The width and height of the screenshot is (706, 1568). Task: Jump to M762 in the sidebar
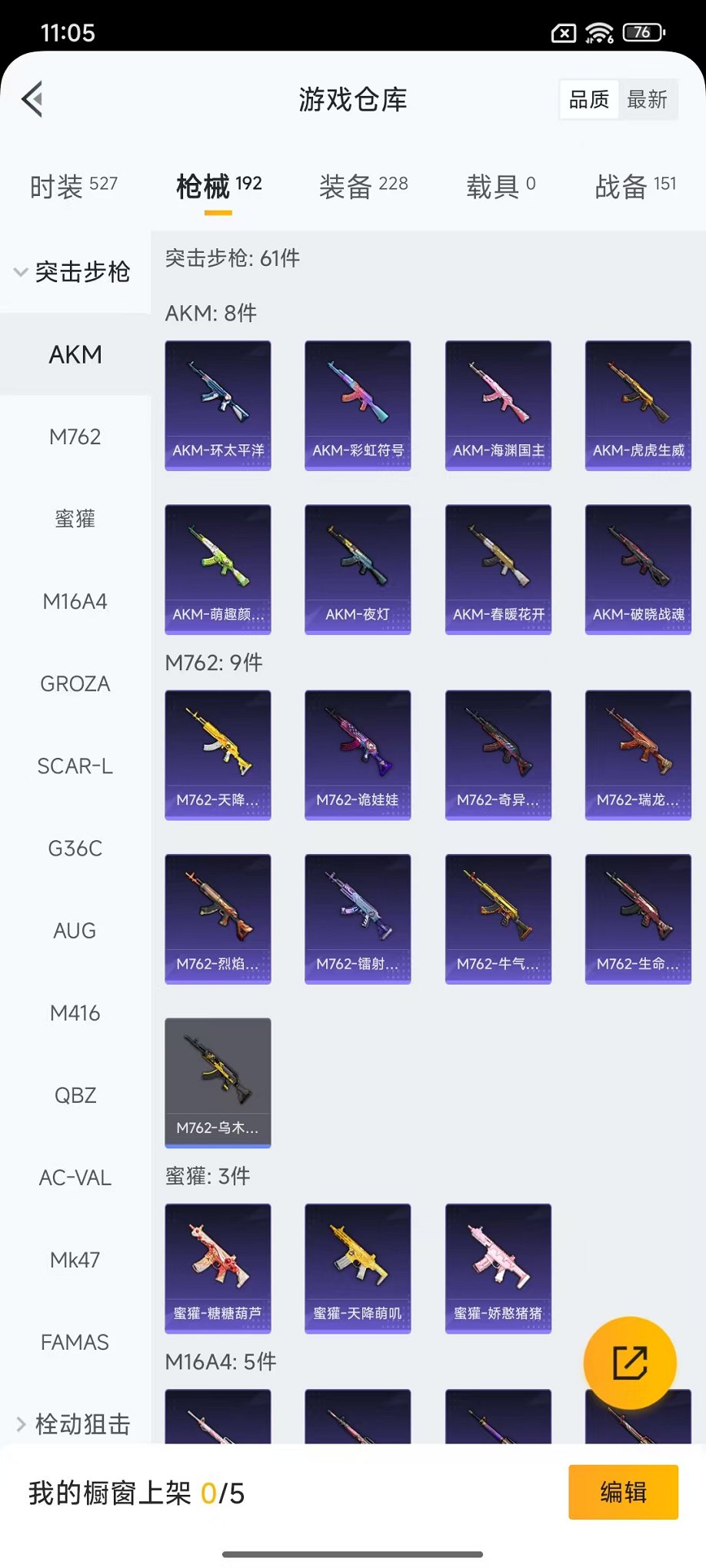coord(75,437)
